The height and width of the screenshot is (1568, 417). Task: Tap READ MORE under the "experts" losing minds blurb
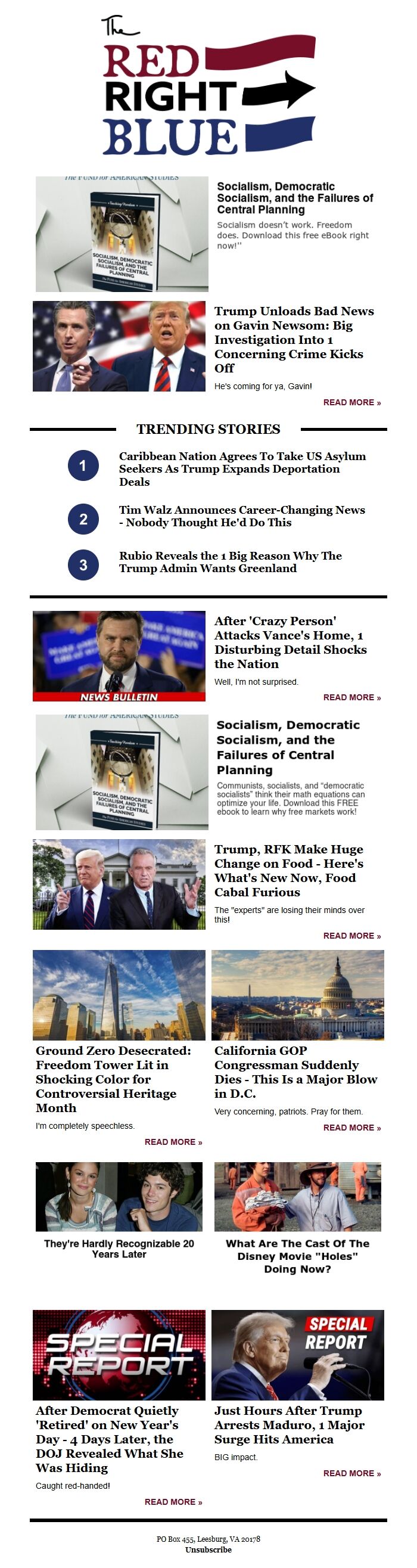[352, 936]
